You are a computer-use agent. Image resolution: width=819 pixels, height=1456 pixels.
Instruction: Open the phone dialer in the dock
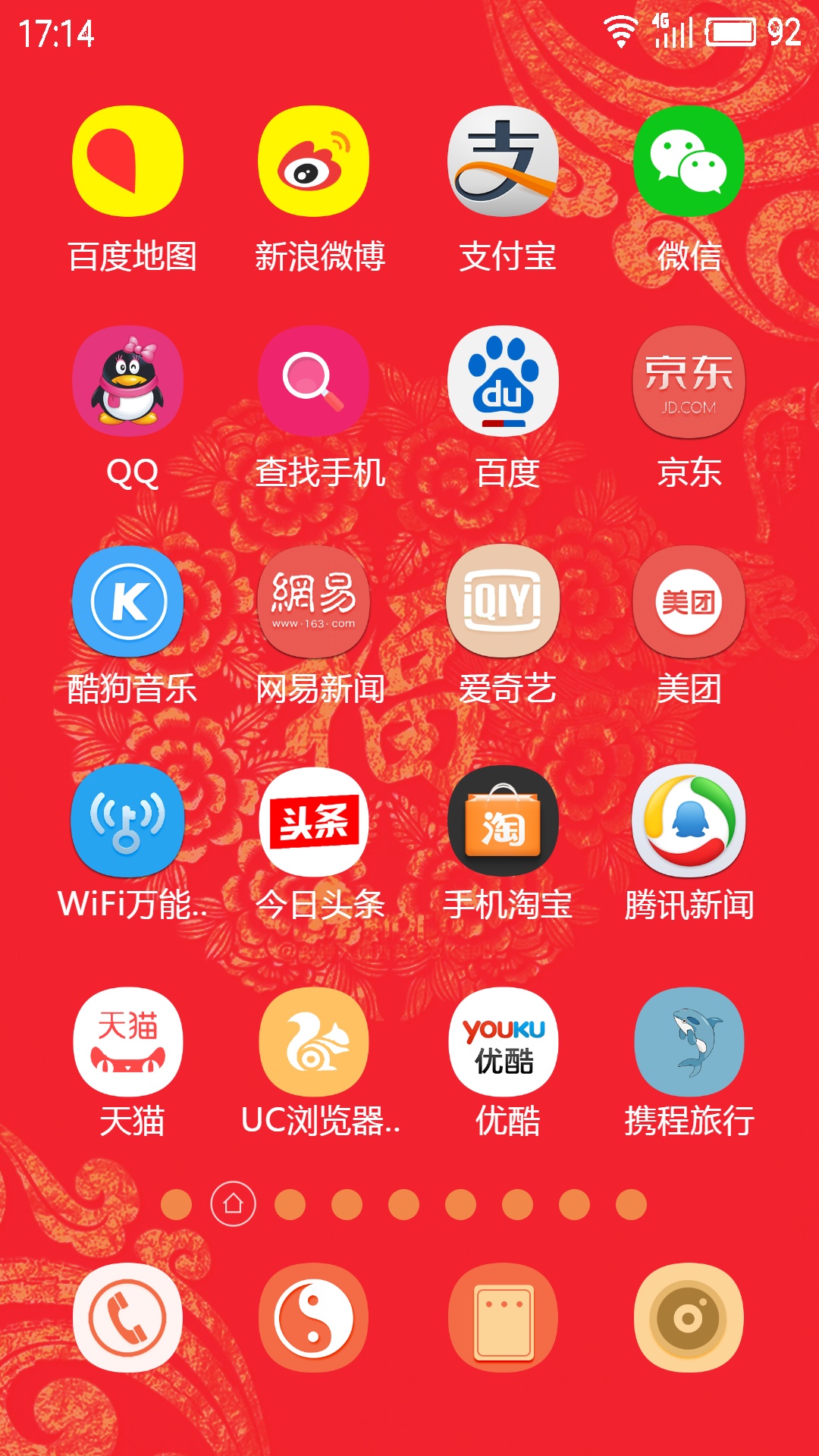click(127, 1318)
